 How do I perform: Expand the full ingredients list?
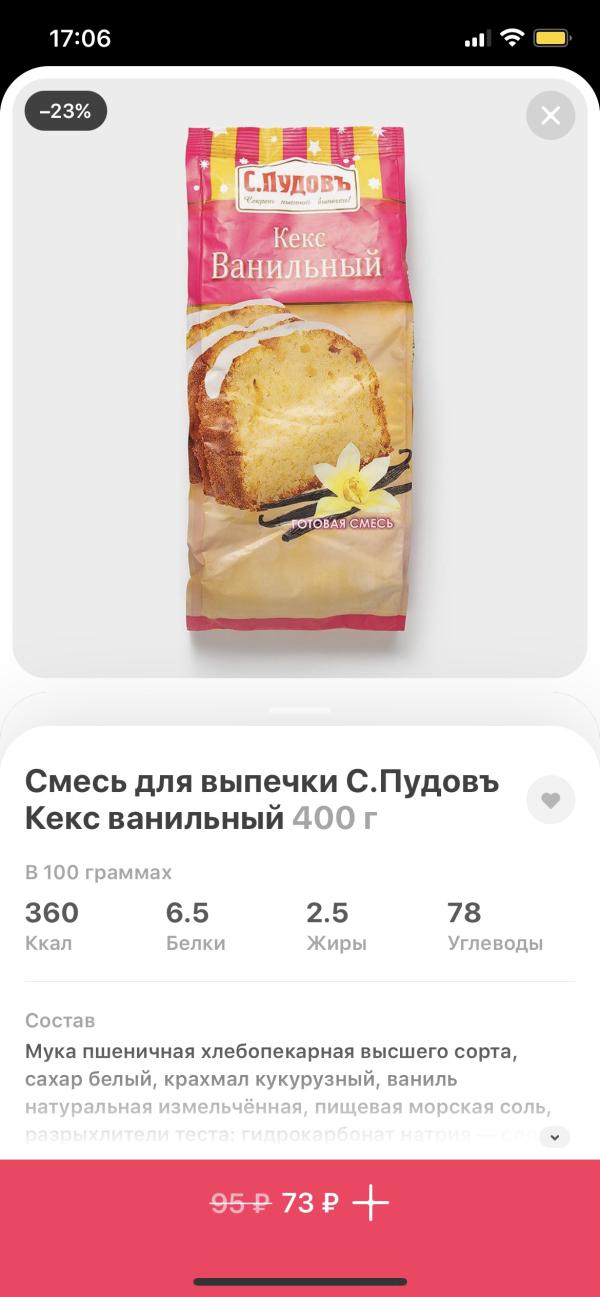click(x=554, y=1136)
